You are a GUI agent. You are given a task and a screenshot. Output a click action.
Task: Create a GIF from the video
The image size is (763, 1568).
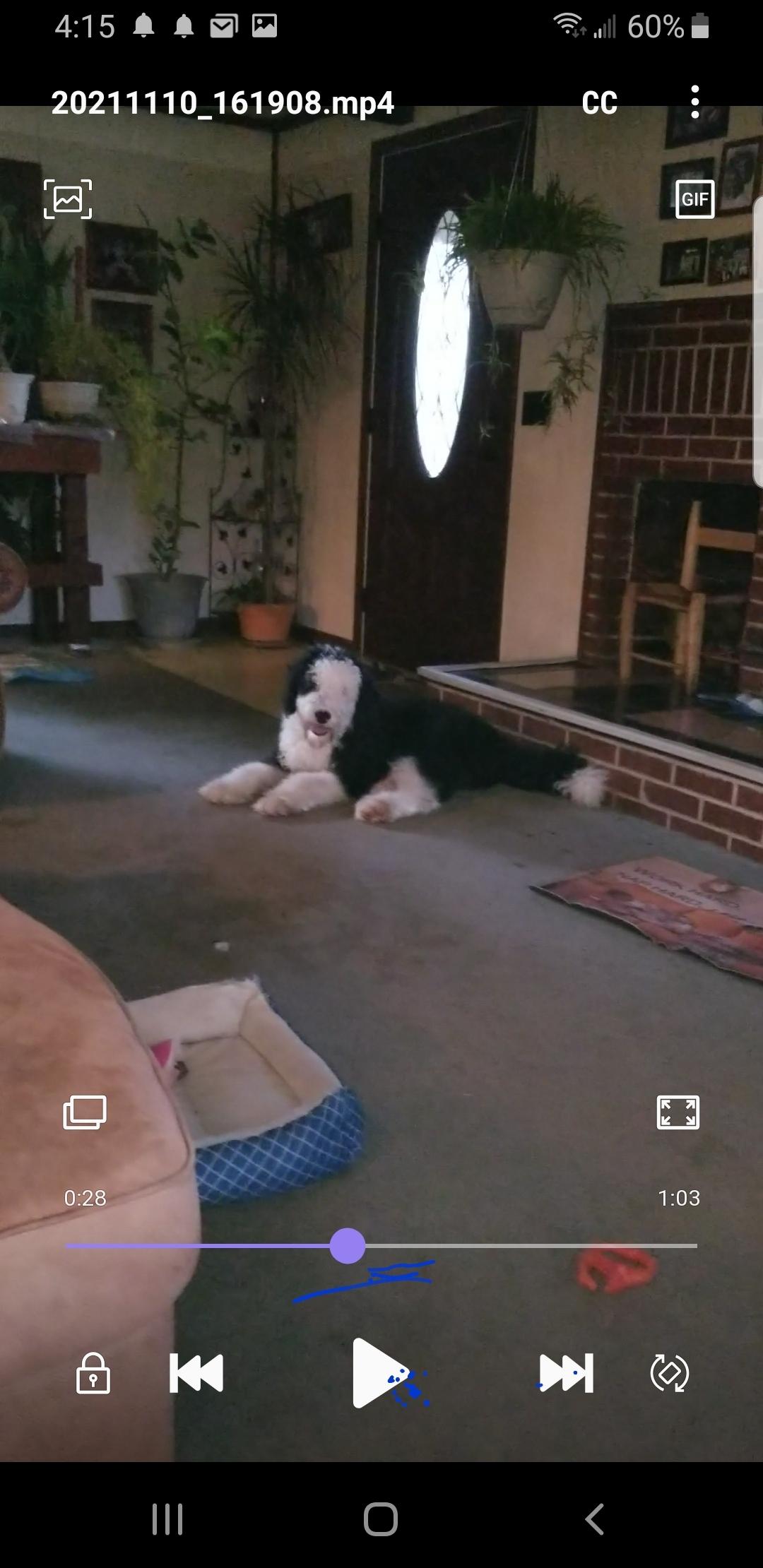coord(695,199)
